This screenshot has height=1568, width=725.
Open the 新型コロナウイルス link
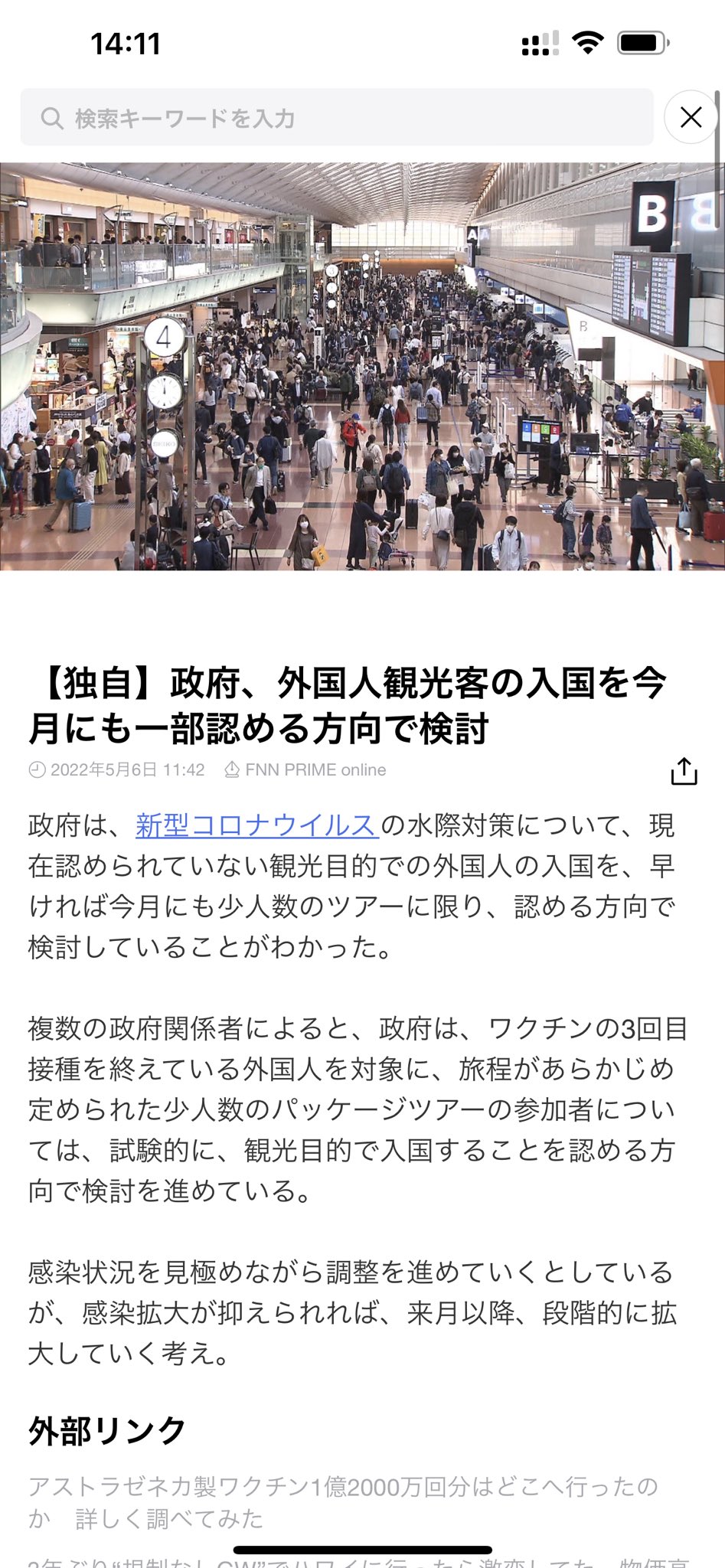coord(256,825)
